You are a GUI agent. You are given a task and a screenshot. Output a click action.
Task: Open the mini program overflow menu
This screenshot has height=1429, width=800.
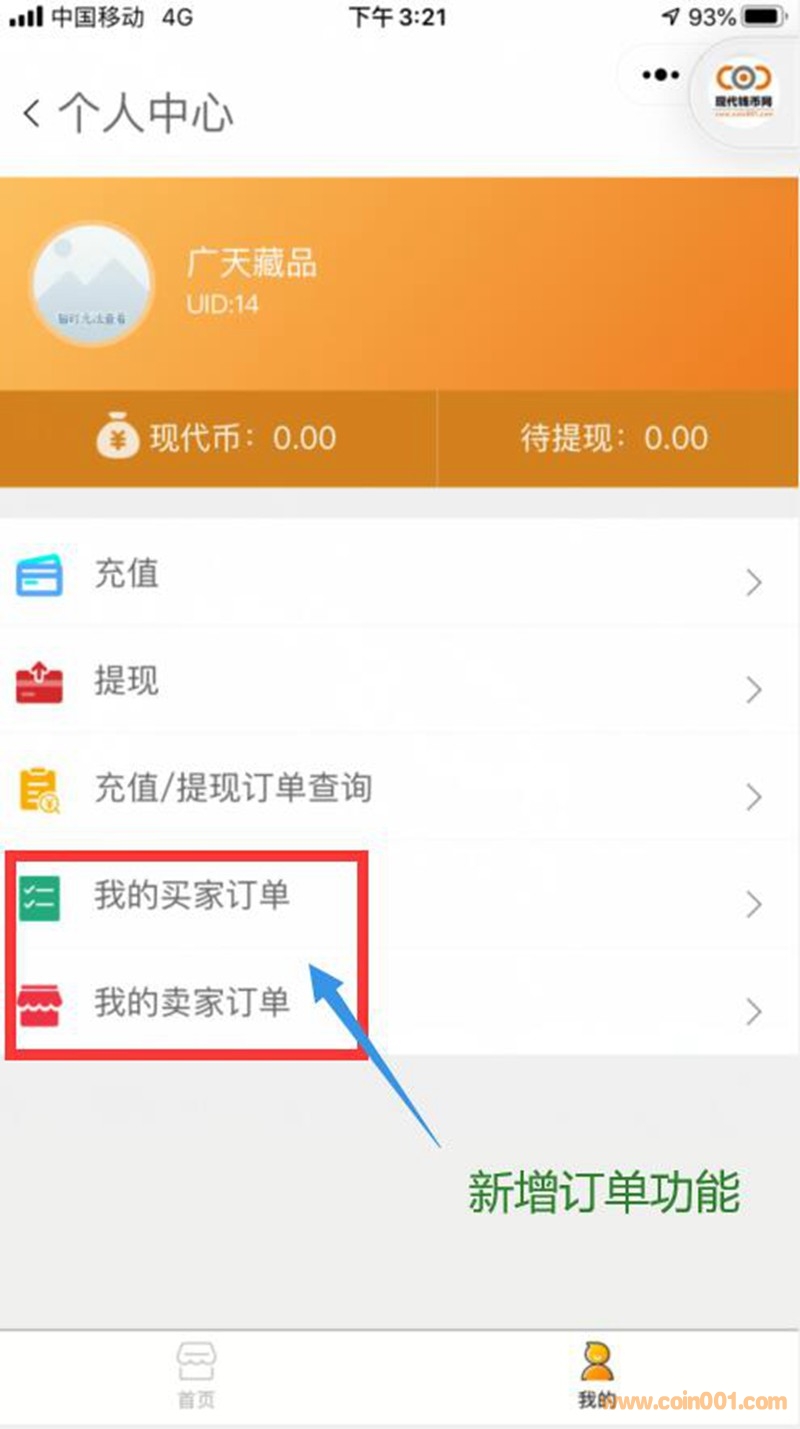pos(660,76)
